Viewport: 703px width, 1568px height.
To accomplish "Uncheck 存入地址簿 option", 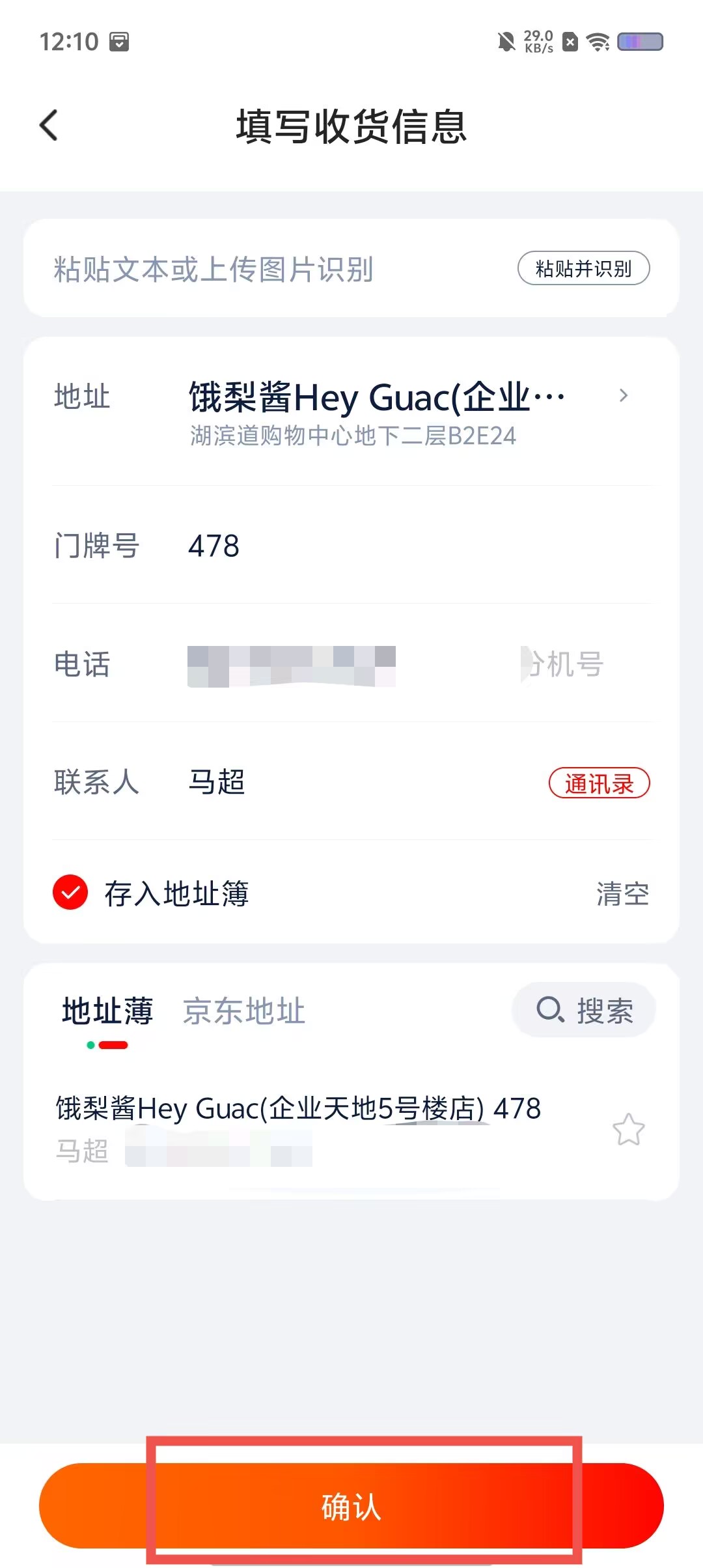I will [70, 893].
